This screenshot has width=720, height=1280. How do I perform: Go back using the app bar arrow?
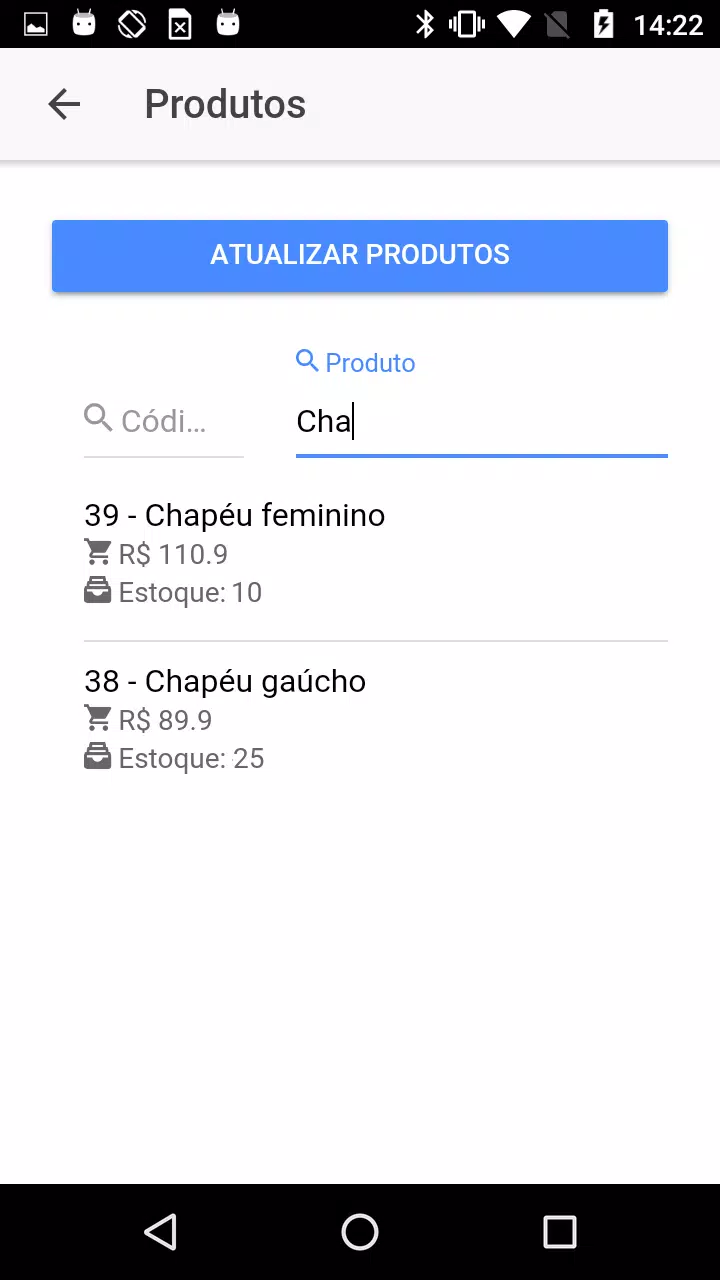(64, 104)
